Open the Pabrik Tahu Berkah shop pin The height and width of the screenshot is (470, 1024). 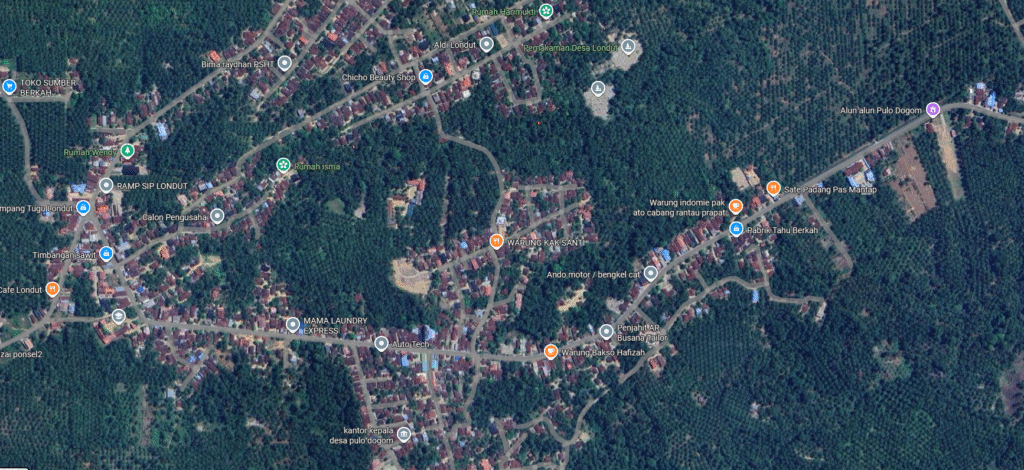point(736,229)
